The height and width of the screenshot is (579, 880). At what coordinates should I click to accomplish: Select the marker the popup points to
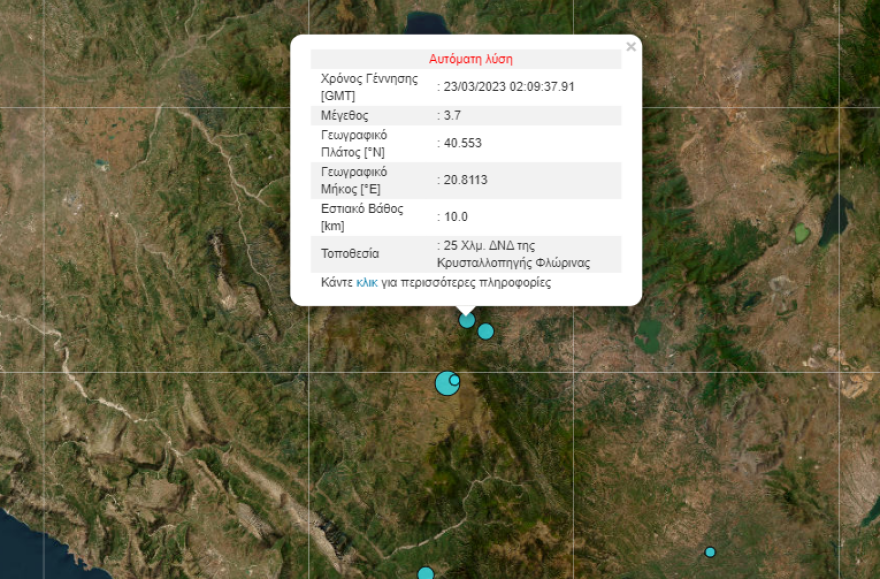(467, 320)
